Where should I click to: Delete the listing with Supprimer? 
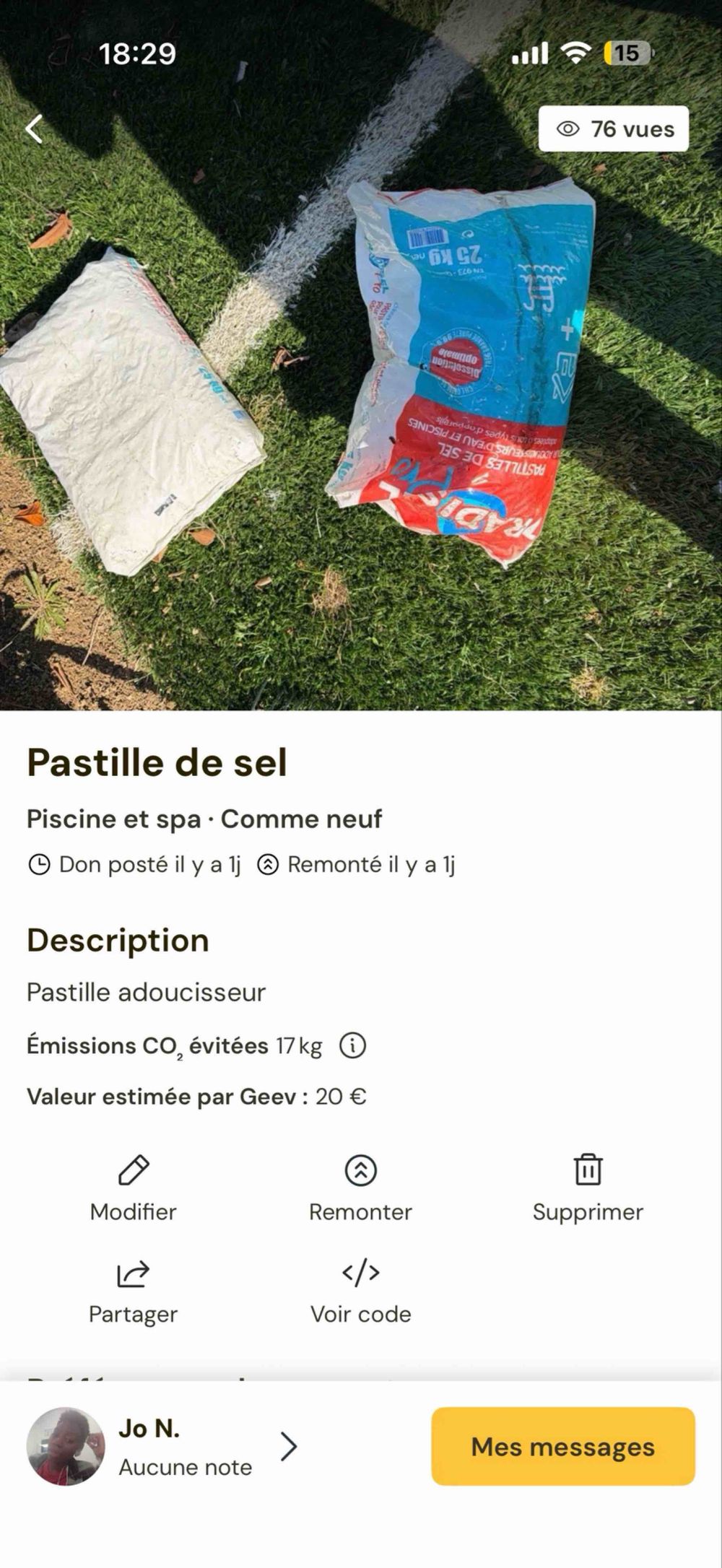tap(588, 1188)
